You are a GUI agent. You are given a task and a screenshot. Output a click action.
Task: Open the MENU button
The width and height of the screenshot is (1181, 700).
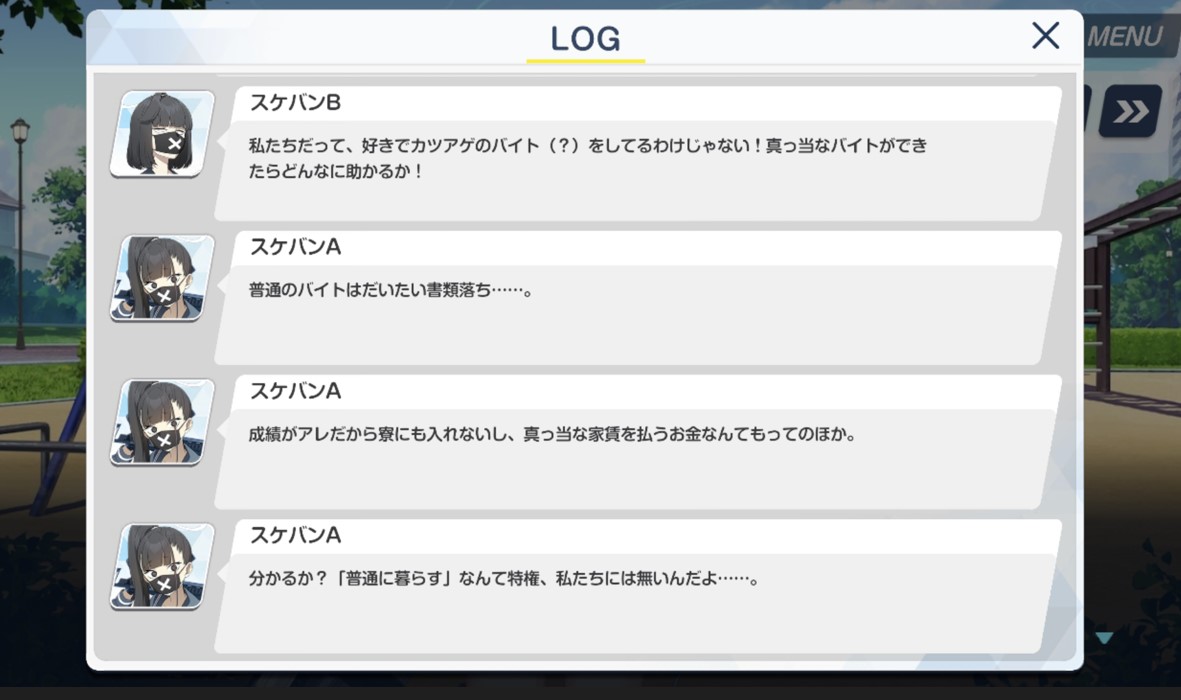click(1125, 36)
